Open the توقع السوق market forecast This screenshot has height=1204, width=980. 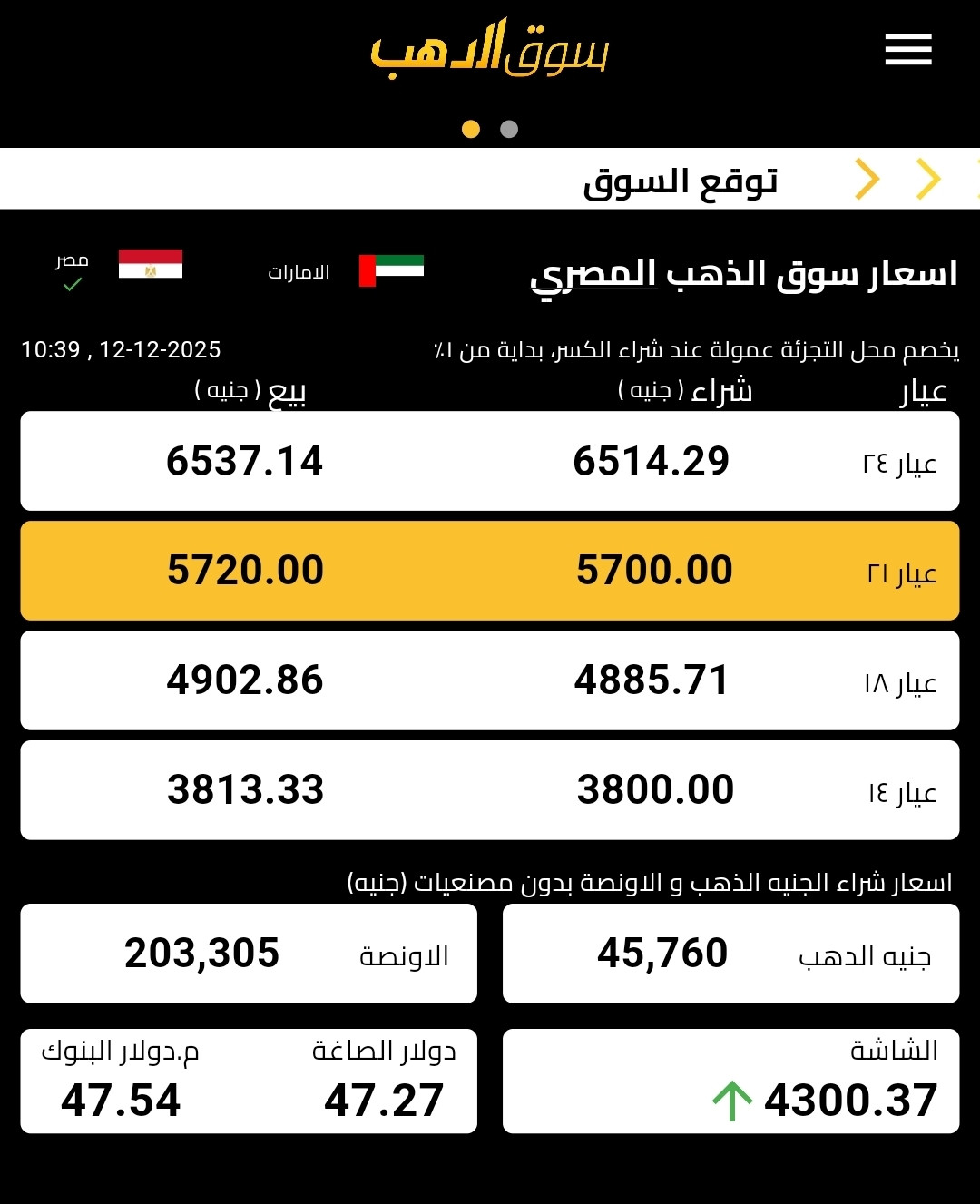[x=681, y=181]
